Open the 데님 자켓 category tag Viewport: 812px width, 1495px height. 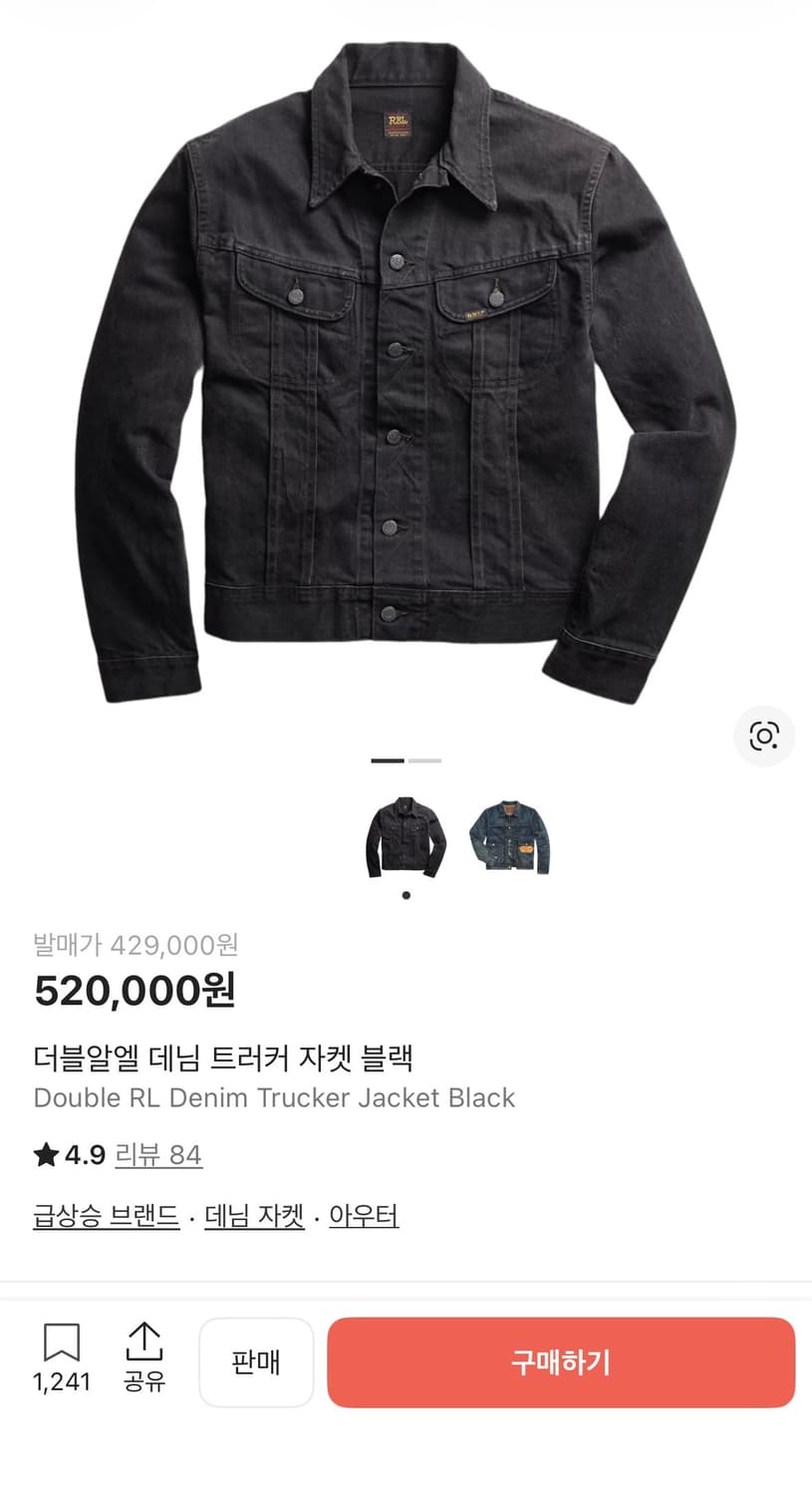click(x=253, y=1216)
